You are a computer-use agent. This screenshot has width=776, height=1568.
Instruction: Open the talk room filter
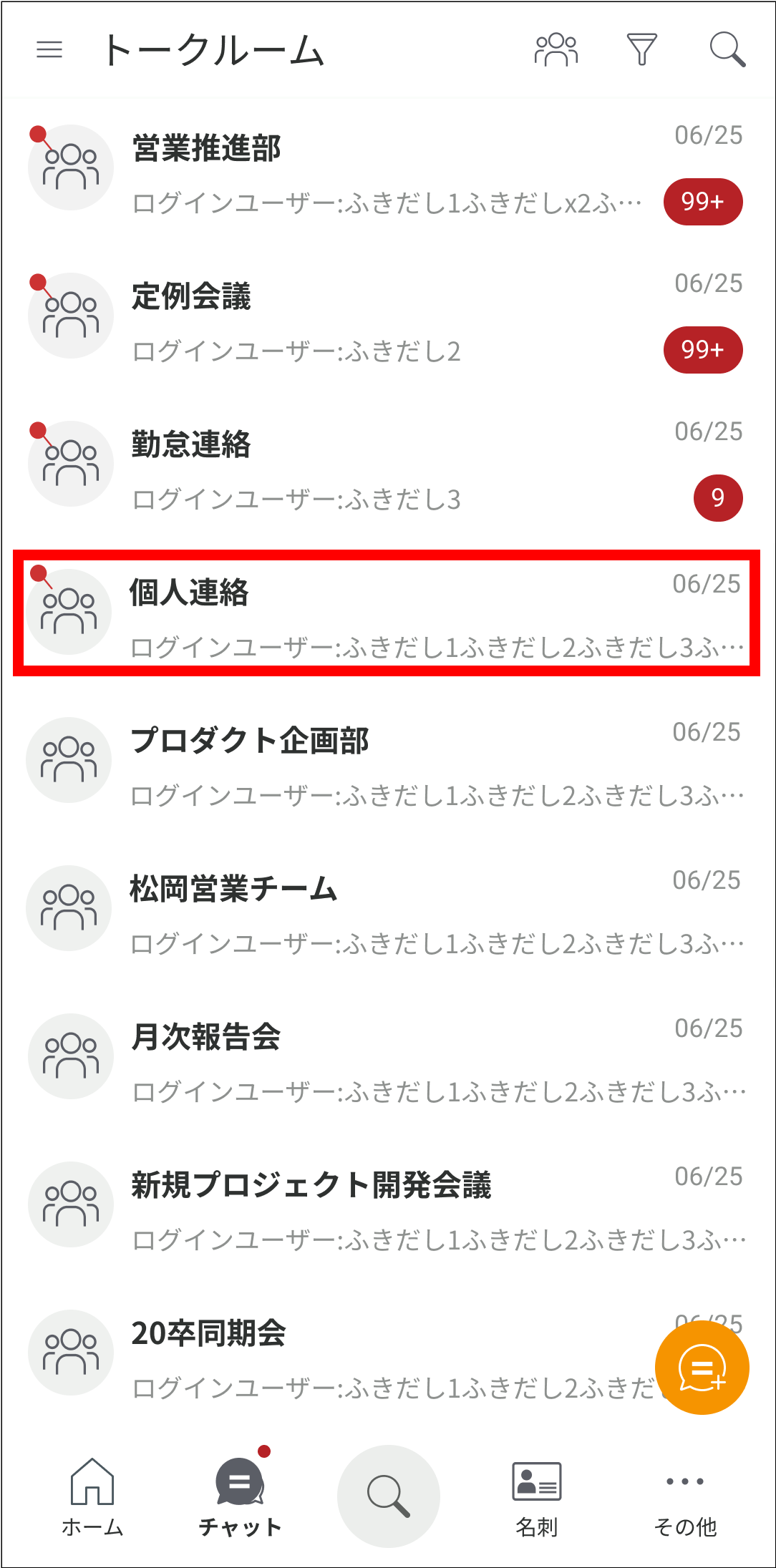641,49
